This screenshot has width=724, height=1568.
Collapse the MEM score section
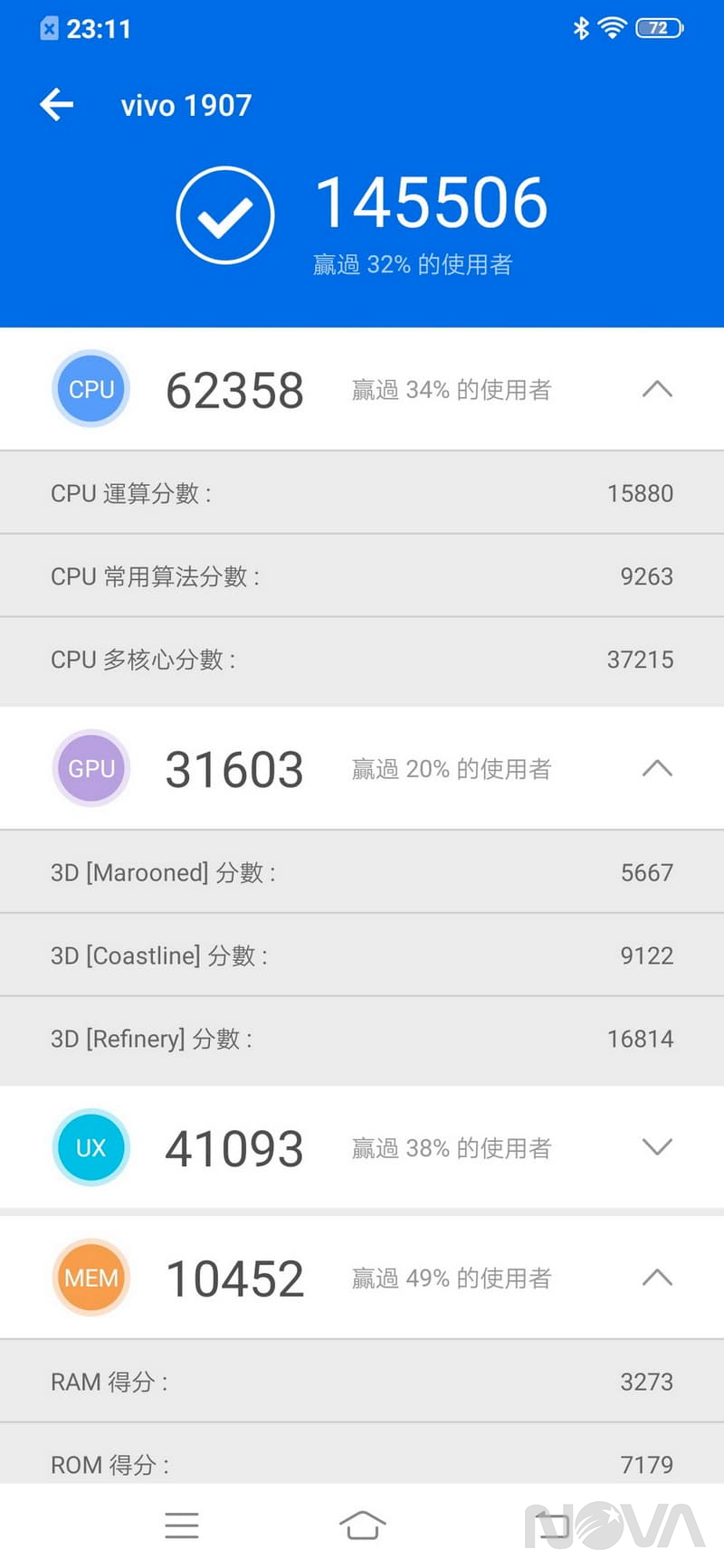657,1278
